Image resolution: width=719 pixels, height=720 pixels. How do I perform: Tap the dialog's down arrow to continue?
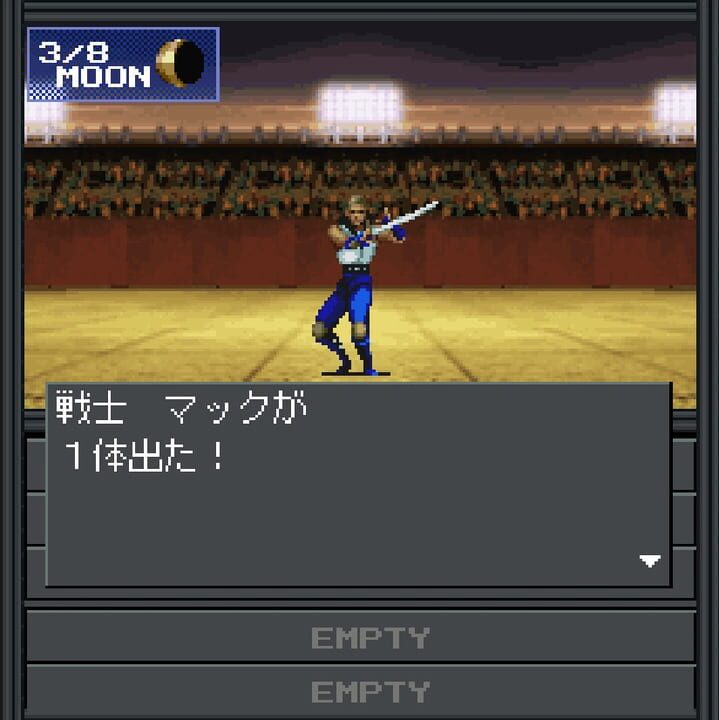click(x=650, y=561)
